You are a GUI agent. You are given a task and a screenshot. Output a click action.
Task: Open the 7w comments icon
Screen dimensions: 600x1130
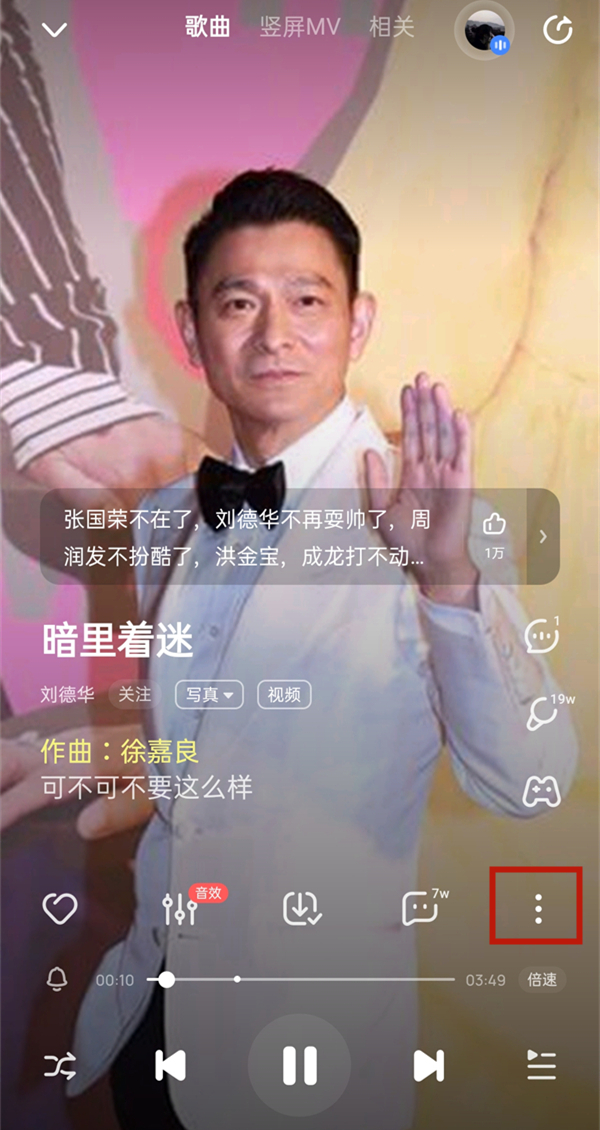[420, 908]
